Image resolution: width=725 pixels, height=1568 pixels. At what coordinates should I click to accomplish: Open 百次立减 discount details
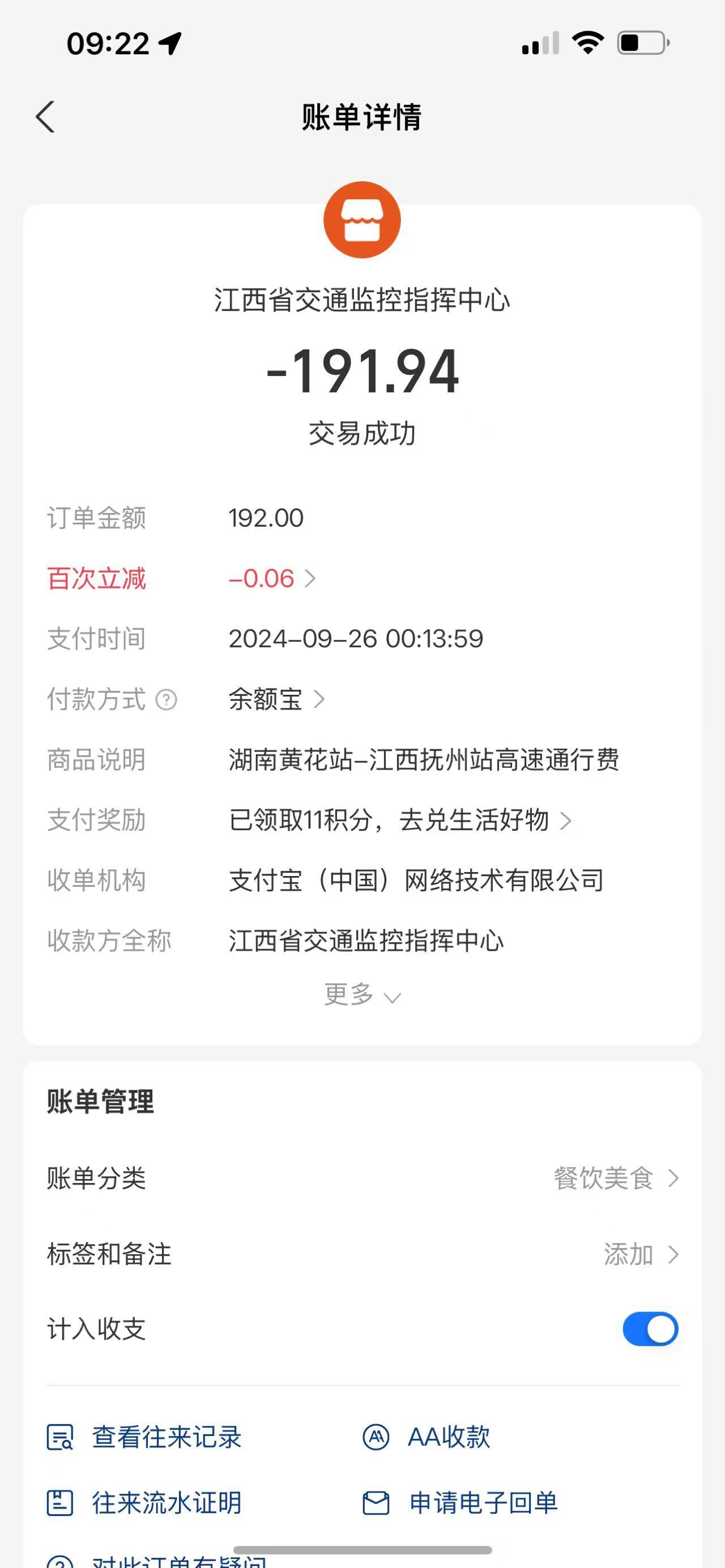click(x=271, y=578)
